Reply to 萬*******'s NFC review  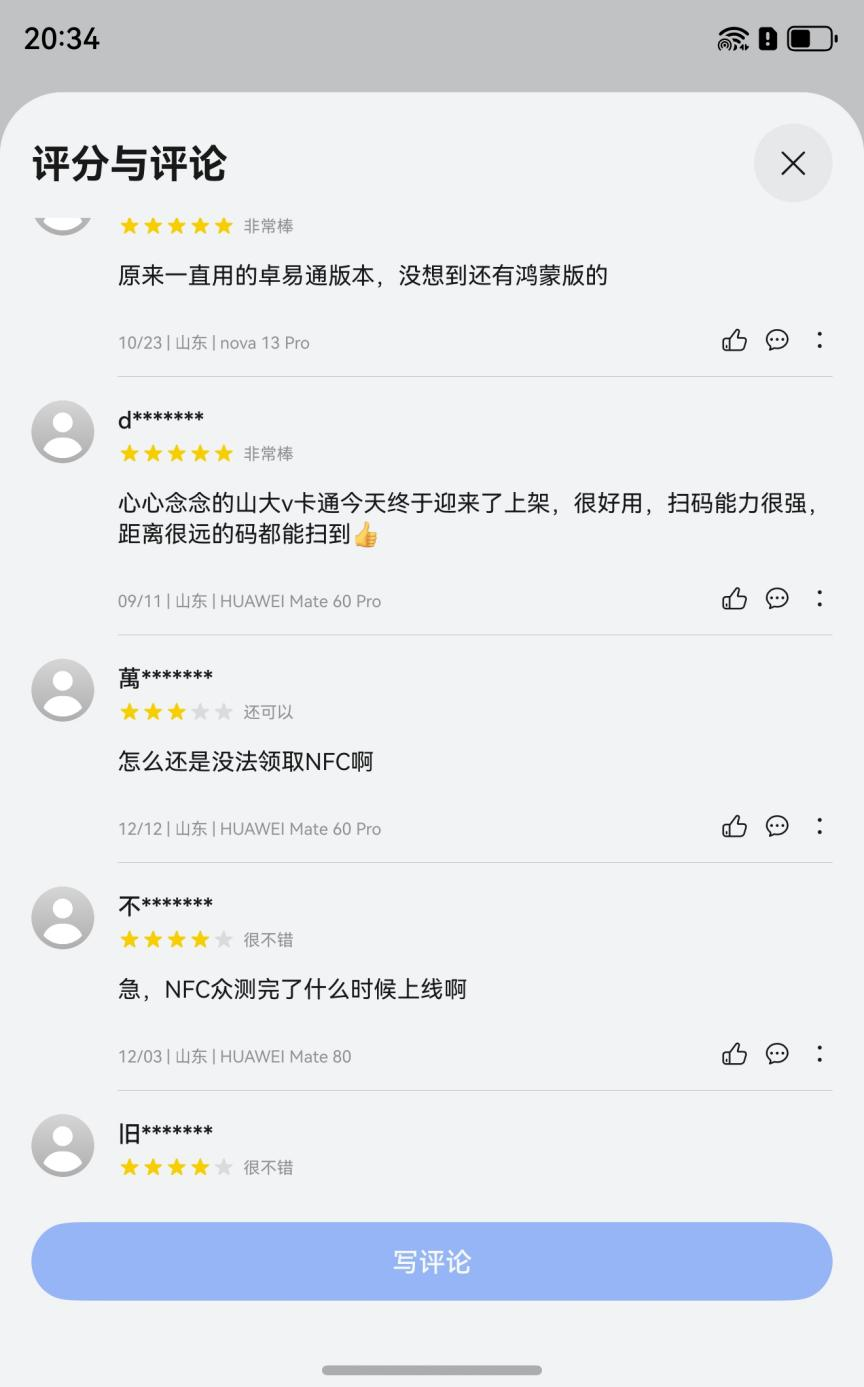coord(777,827)
